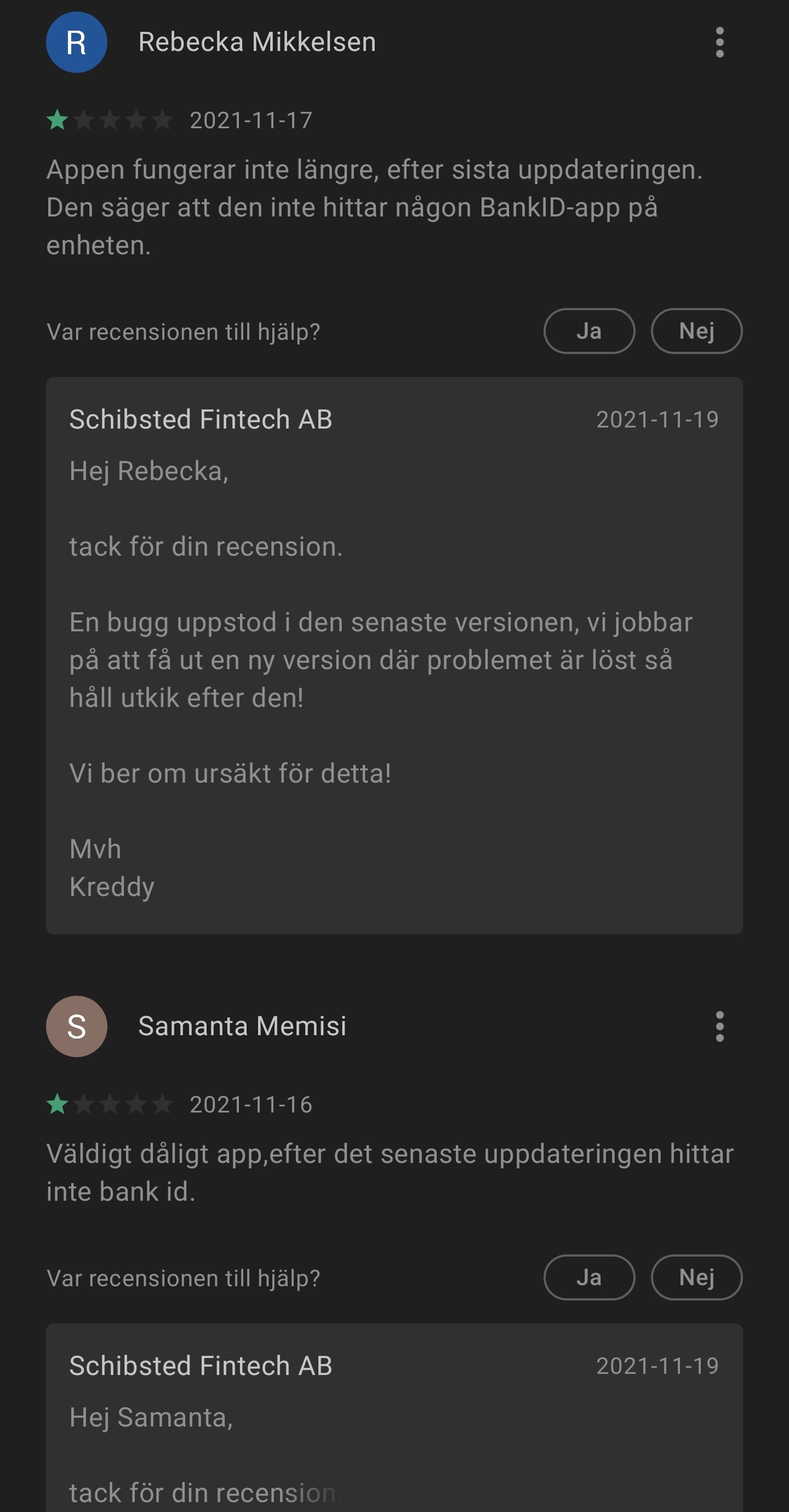Open overflow menu on Samanta Memisi's review
This screenshot has width=789, height=1512.
coord(719,1026)
